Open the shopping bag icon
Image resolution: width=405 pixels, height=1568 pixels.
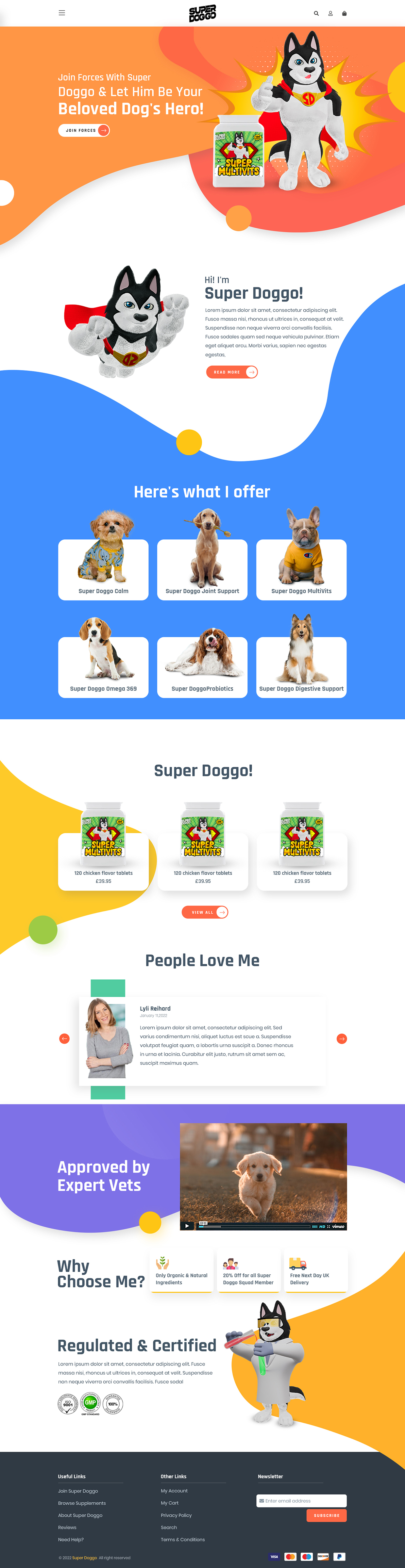[x=344, y=13]
